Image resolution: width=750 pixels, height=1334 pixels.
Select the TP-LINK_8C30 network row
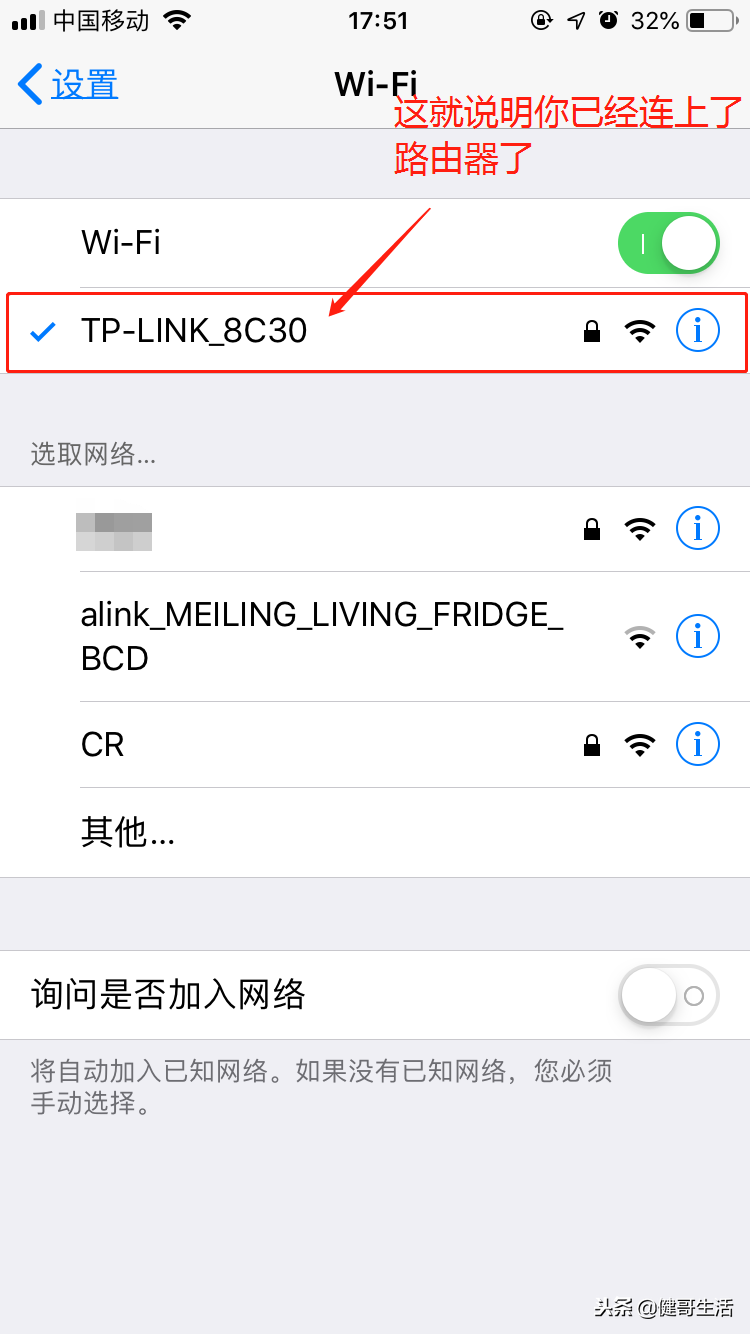coord(377,332)
